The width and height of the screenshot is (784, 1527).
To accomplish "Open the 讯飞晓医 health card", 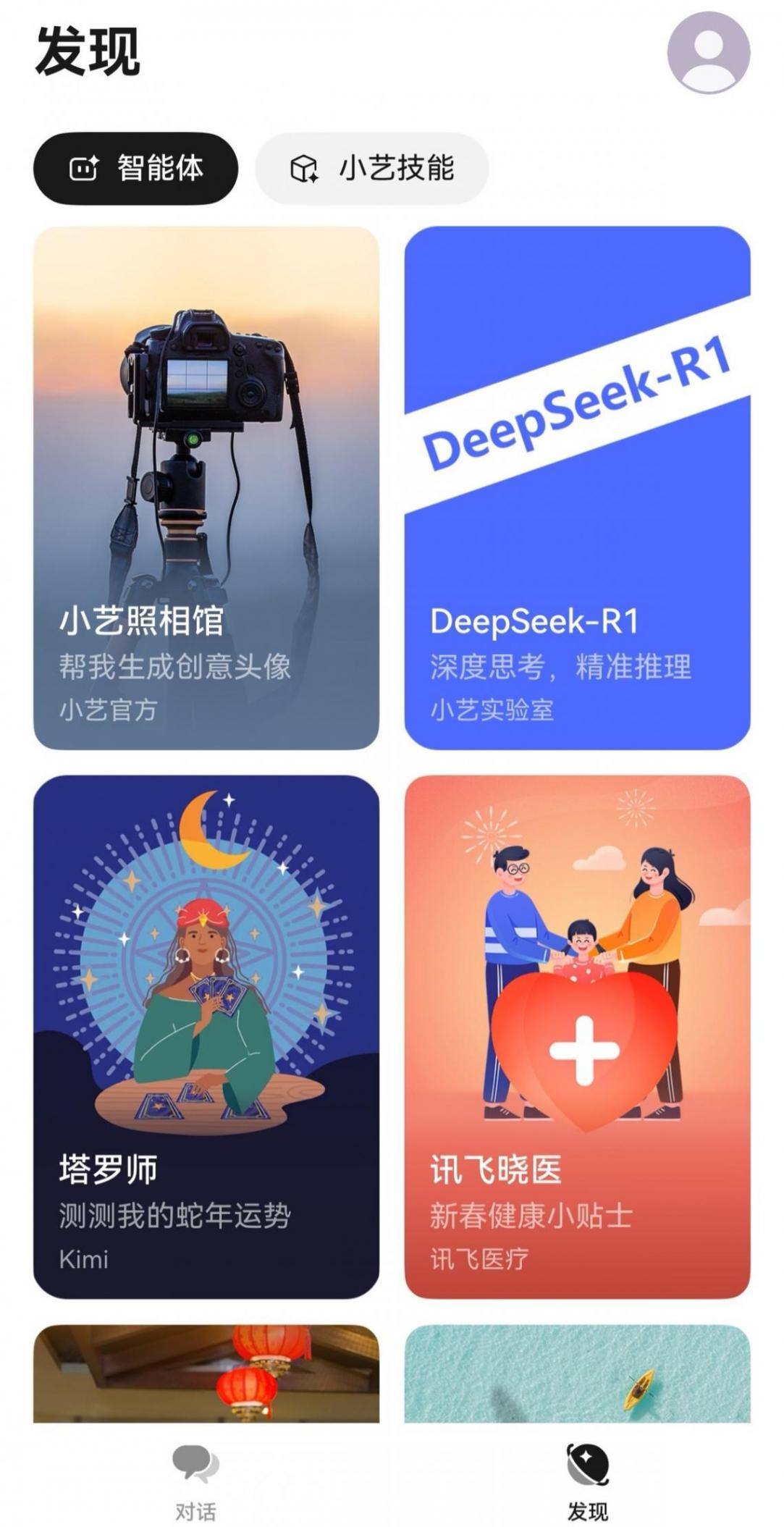I will click(577, 1036).
